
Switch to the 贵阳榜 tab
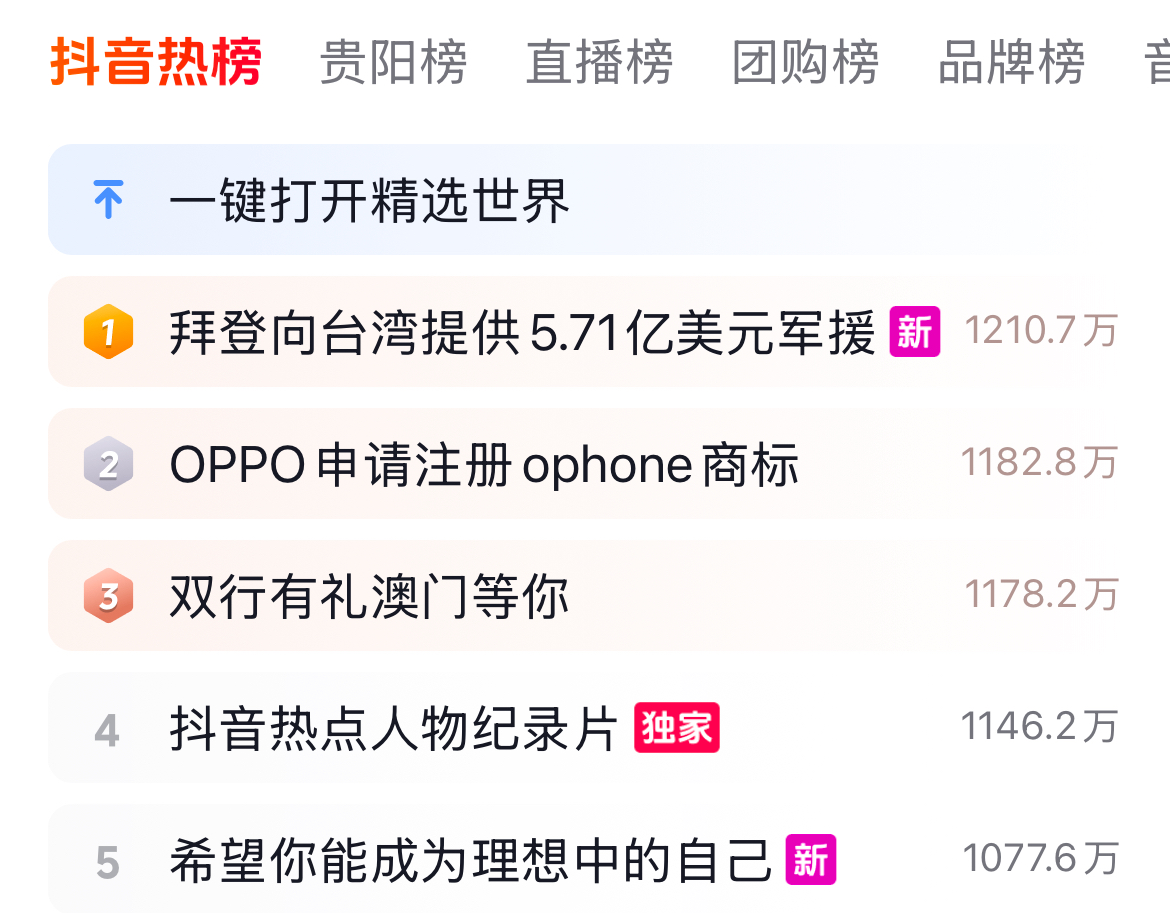tap(393, 63)
